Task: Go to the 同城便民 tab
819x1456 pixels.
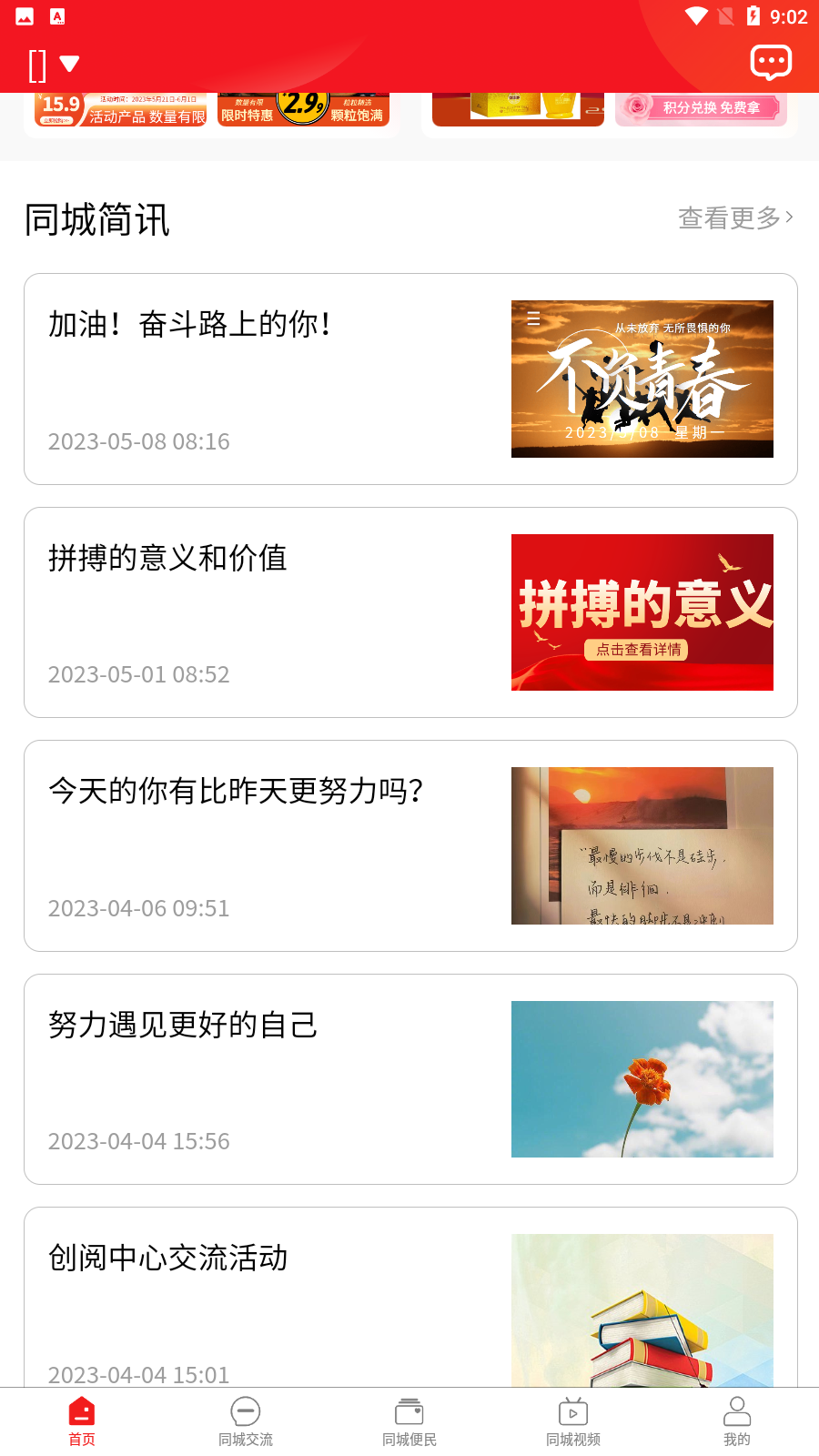Action: pyautogui.click(x=409, y=1421)
